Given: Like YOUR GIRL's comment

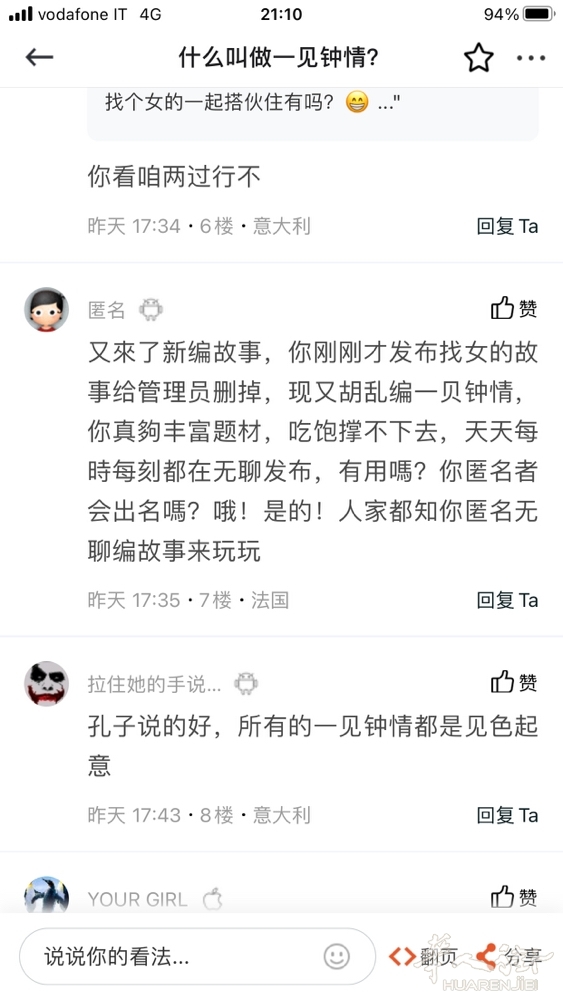Looking at the screenshot, I should point(514,897).
